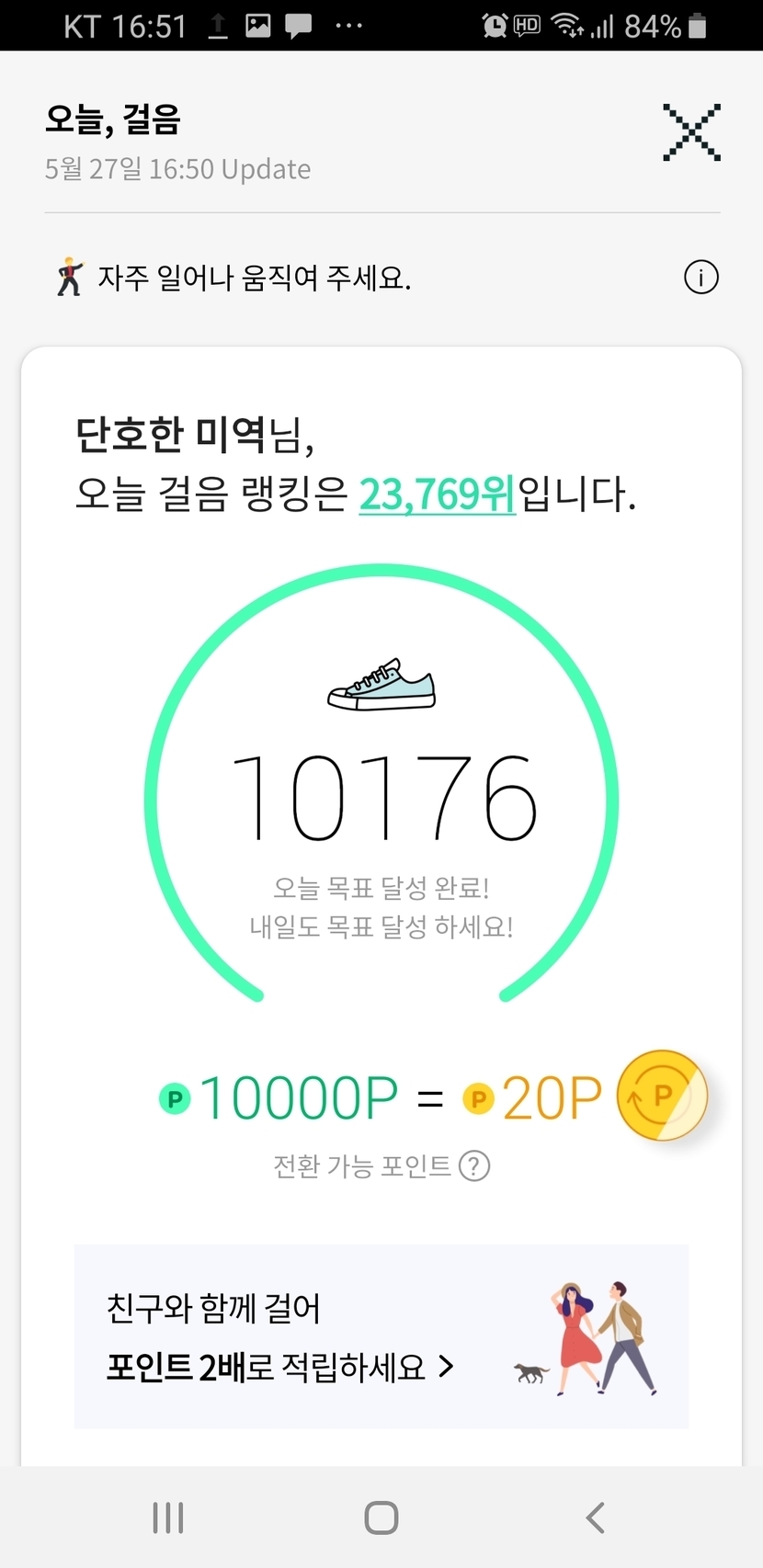This screenshot has height=1568, width=763.
Task: Open the 친구와 함께 걸어 banner
Action: coord(381,1336)
